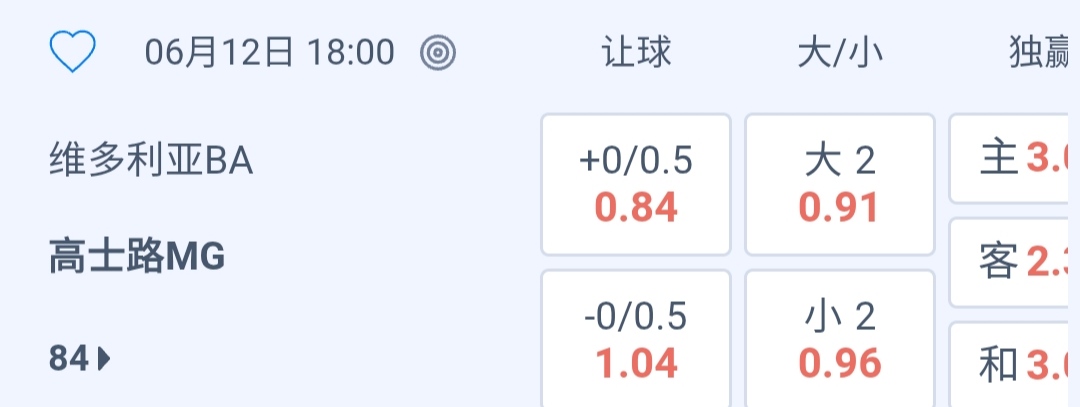
Task: Open the live tracker target icon
Action: coord(438,52)
